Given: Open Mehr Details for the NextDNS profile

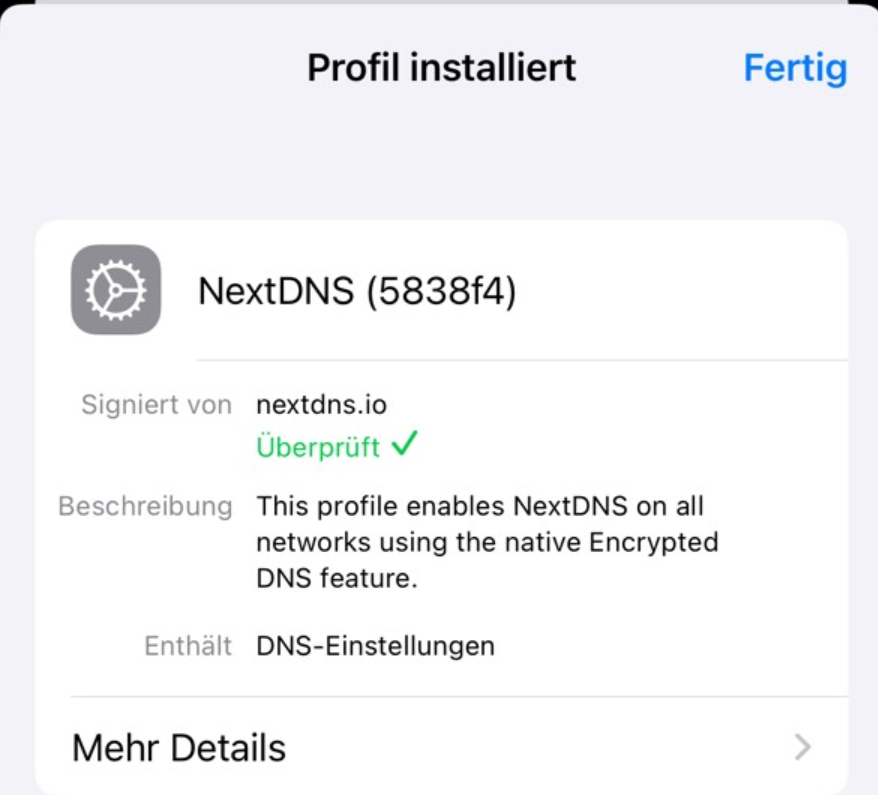Looking at the screenshot, I should [440, 747].
